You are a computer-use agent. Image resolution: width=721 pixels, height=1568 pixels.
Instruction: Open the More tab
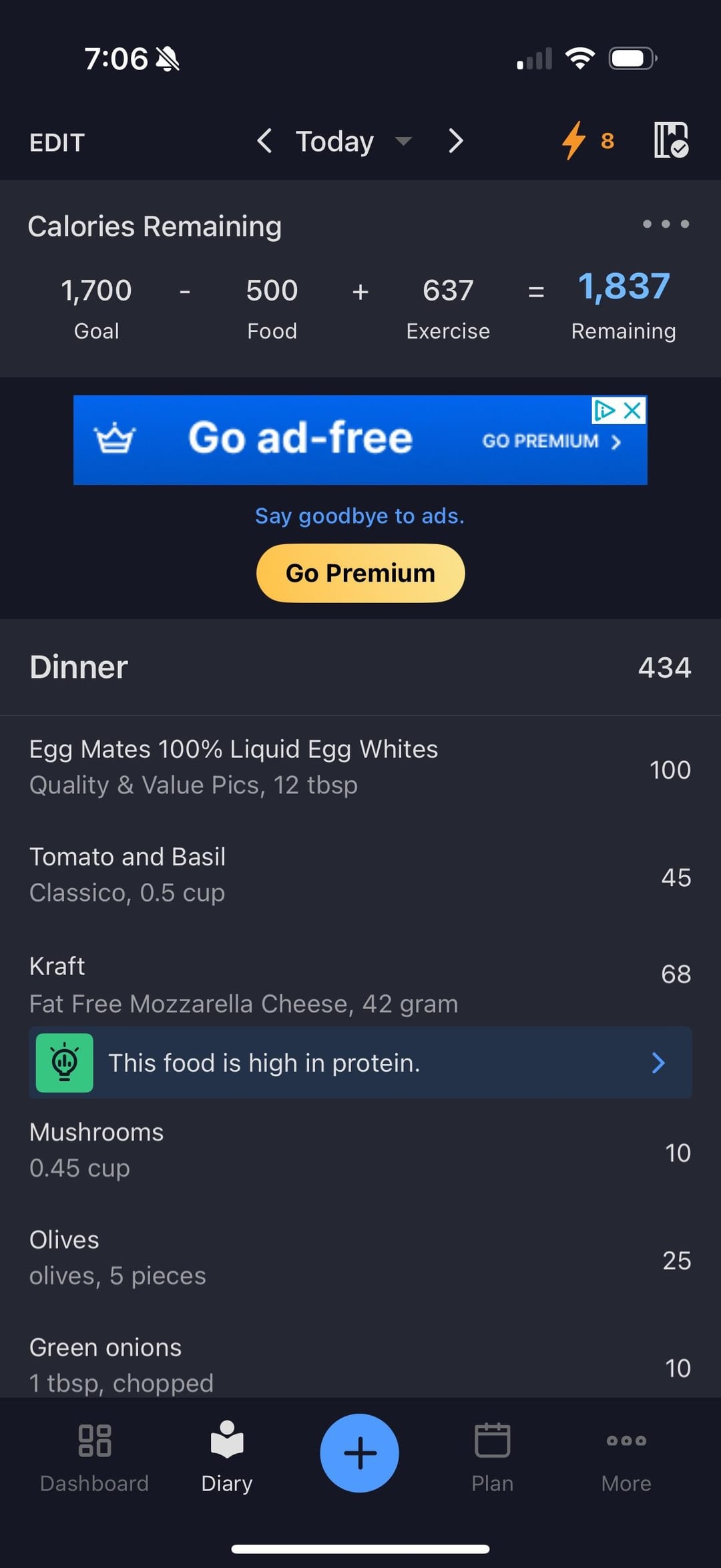(626, 1457)
